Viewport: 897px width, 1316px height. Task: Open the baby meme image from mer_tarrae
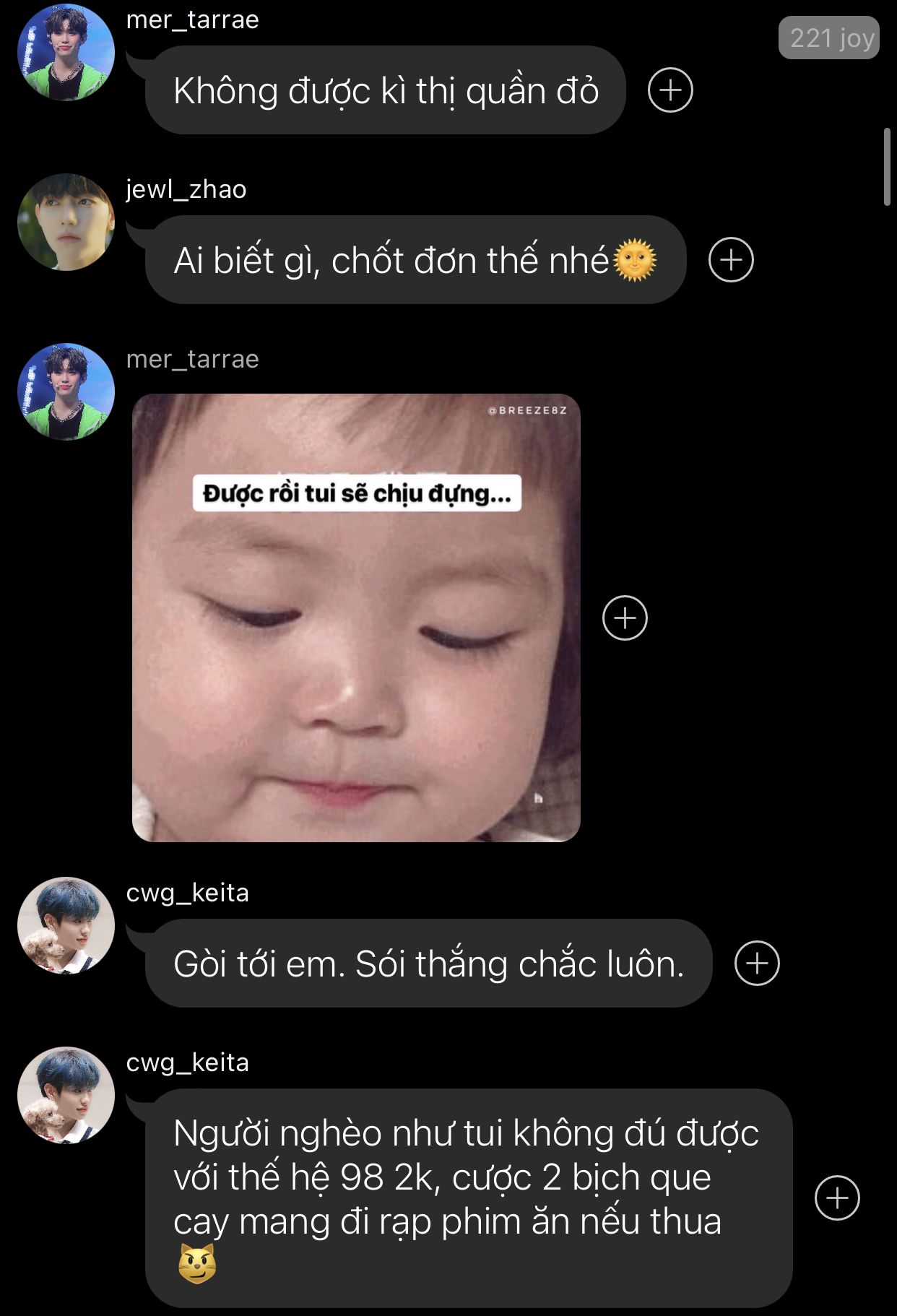356,618
